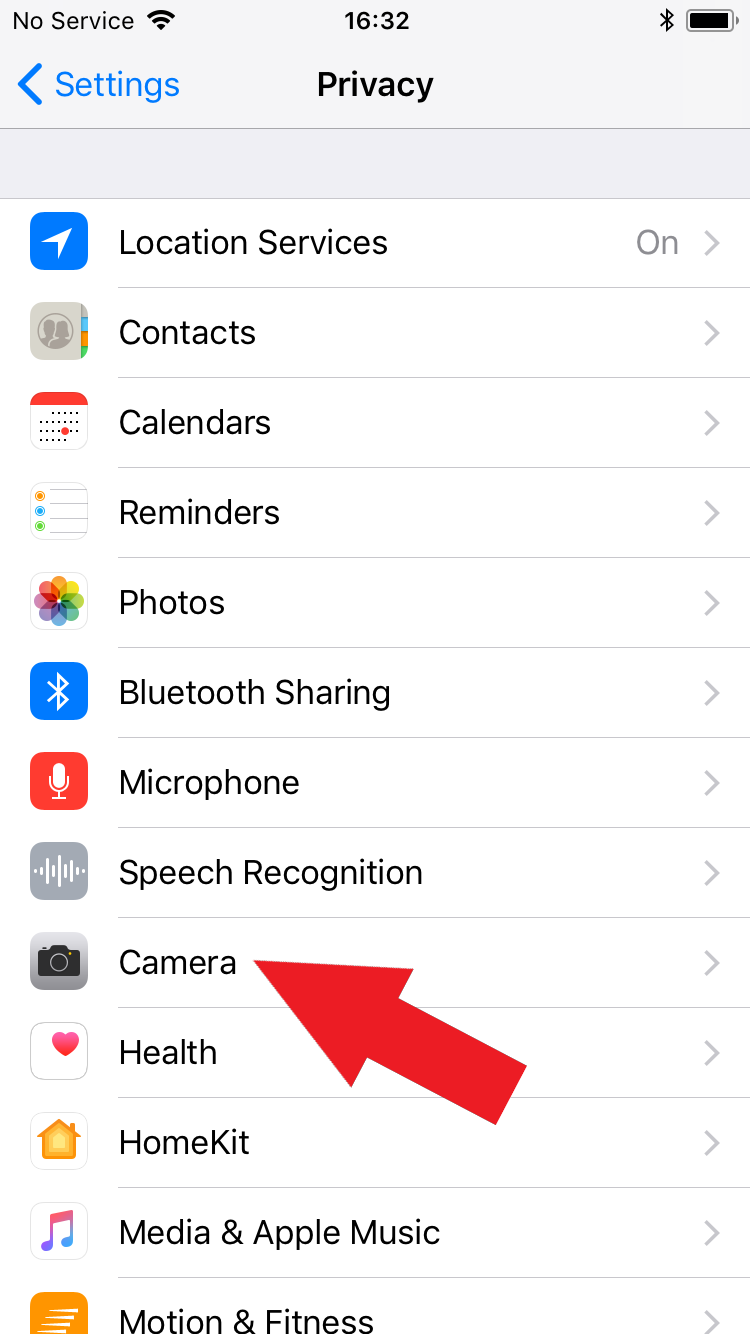Open Media & Apple Music
750x1334 pixels.
(375, 1233)
